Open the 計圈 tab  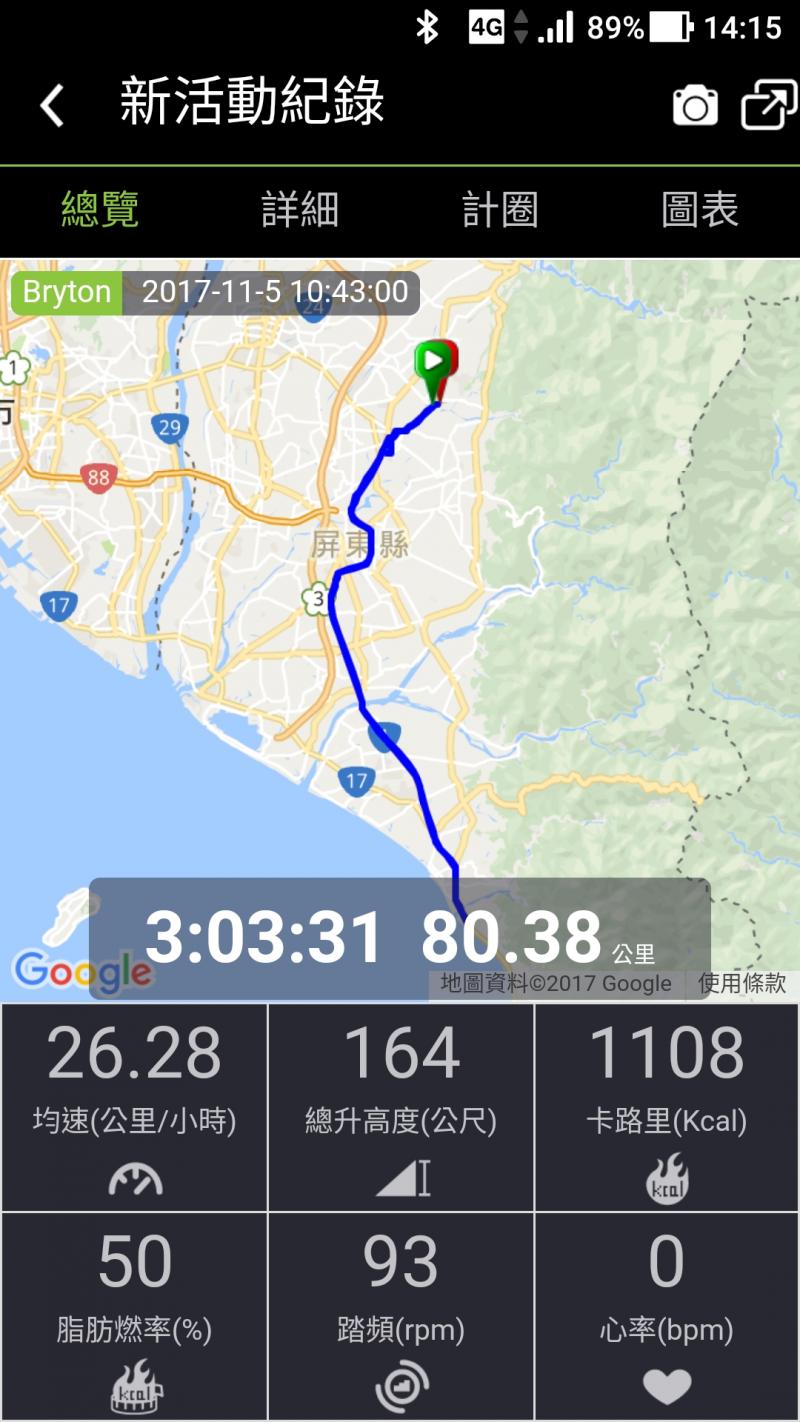500,211
